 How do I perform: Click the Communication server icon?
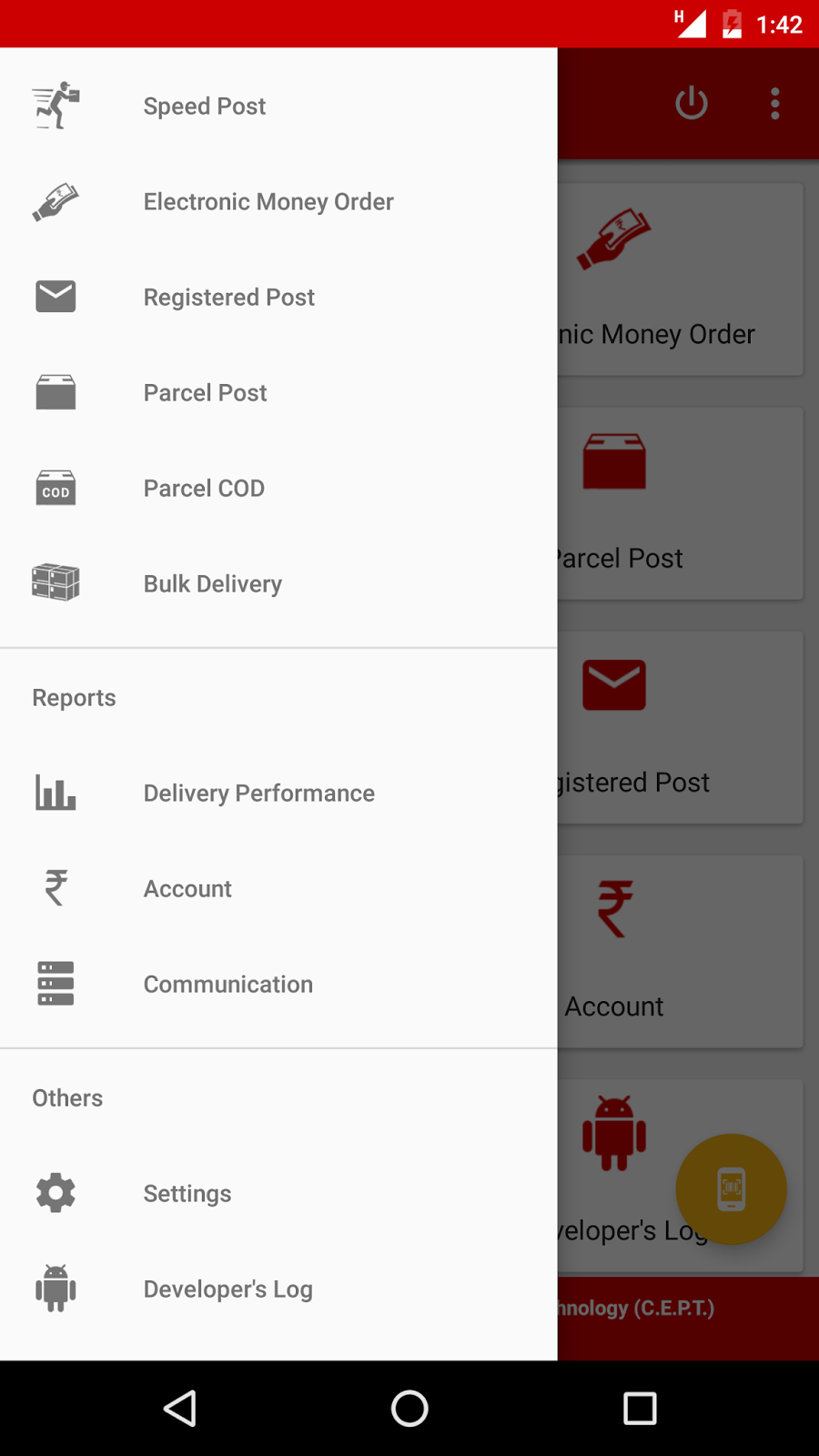point(56,984)
